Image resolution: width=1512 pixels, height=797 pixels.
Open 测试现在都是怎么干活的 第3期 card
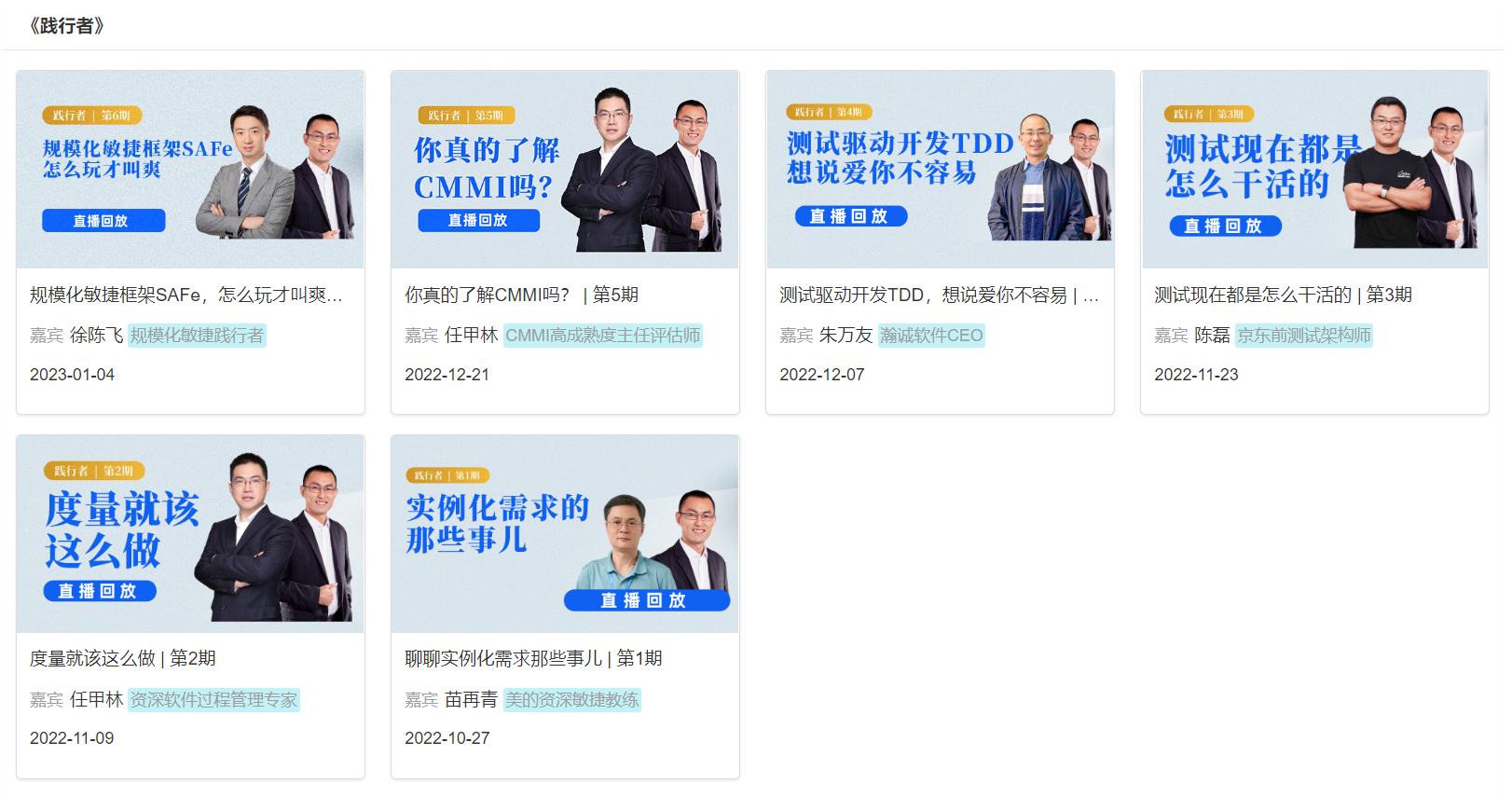coord(1314,171)
